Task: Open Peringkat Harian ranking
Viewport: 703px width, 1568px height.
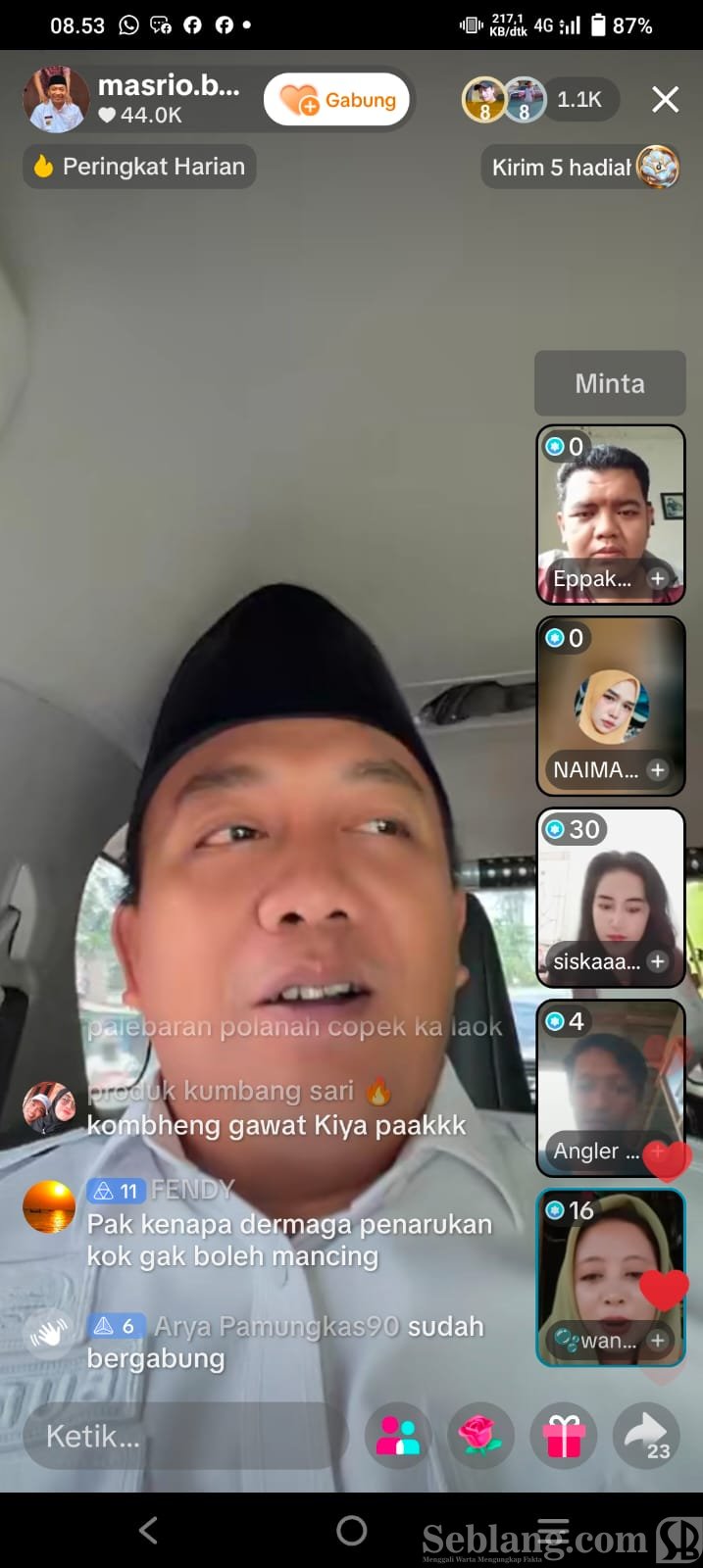Action: (139, 167)
